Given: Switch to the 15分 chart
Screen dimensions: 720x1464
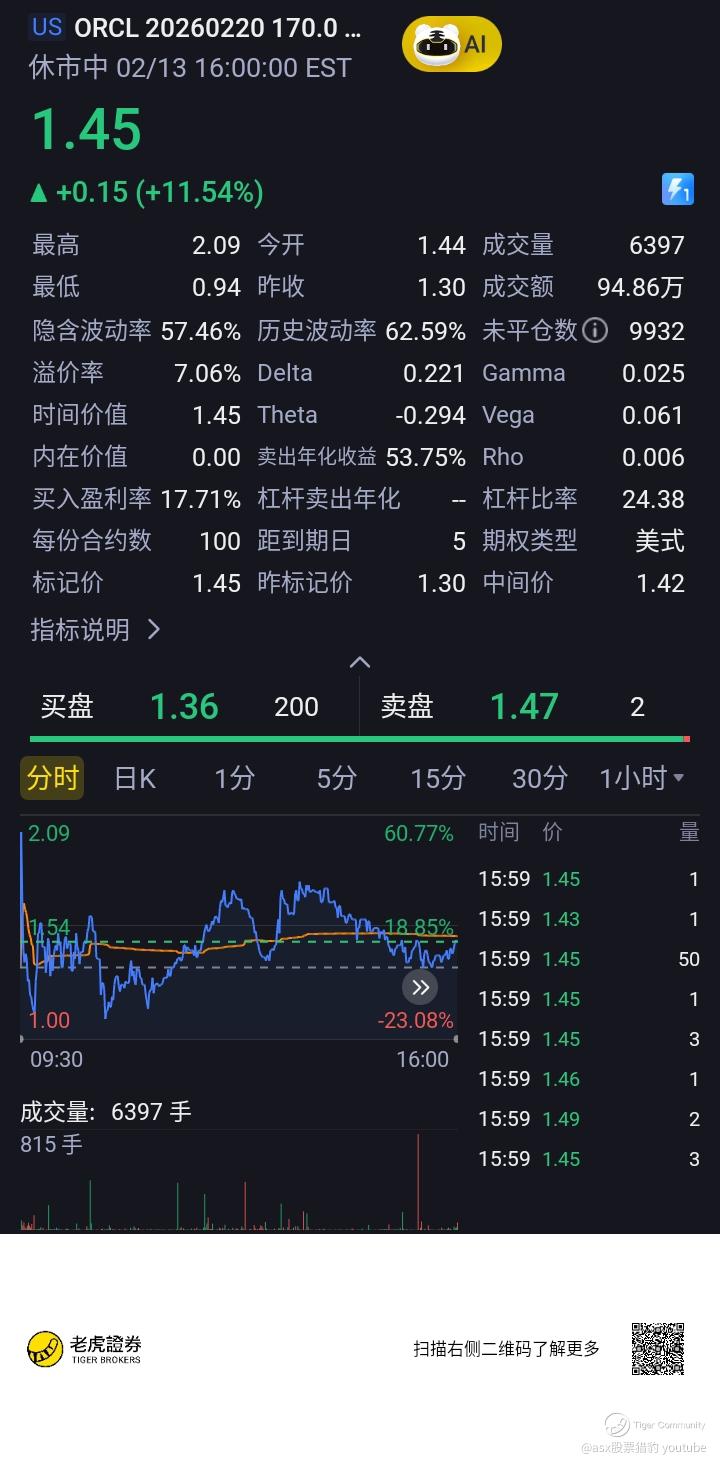Looking at the screenshot, I should (x=438, y=778).
